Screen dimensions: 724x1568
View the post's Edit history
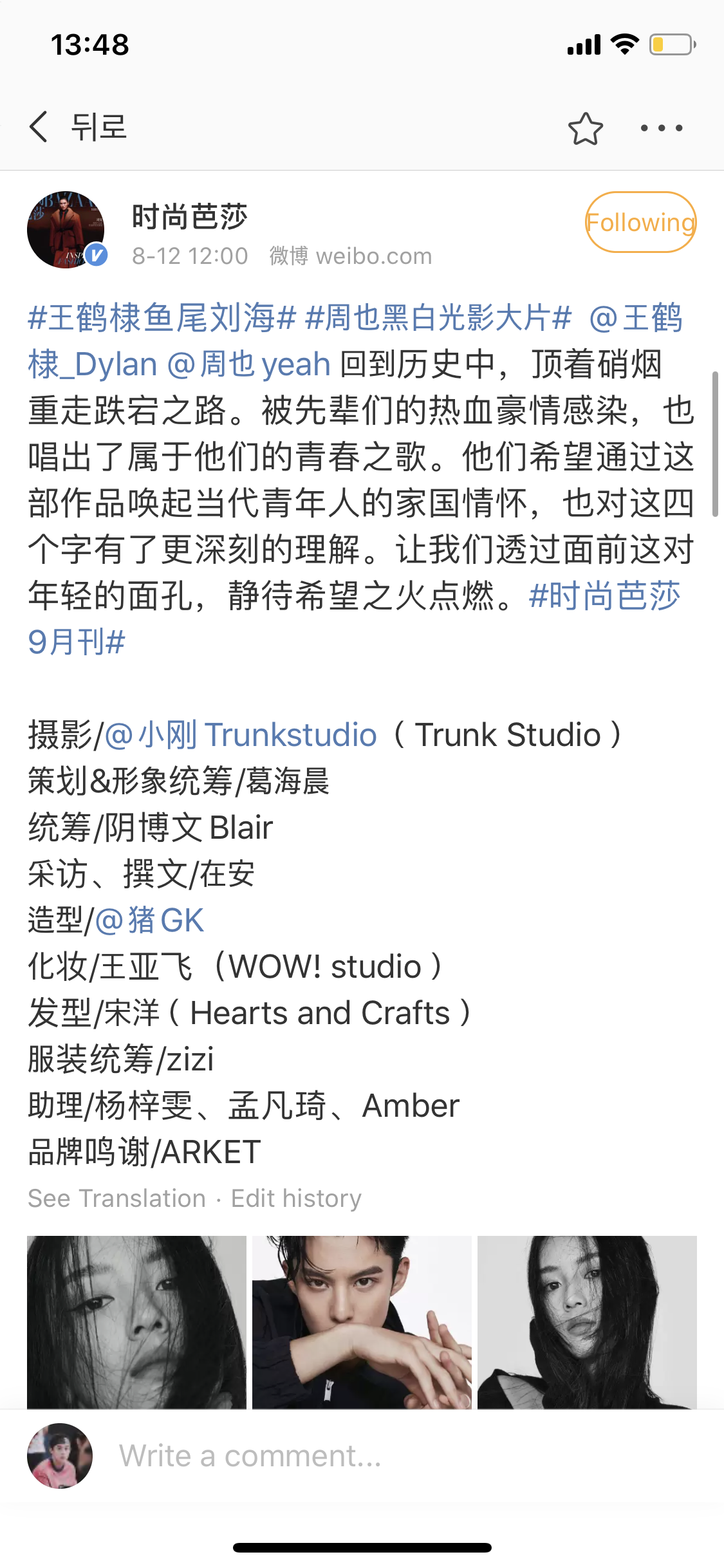click(x=296, y=1199)
